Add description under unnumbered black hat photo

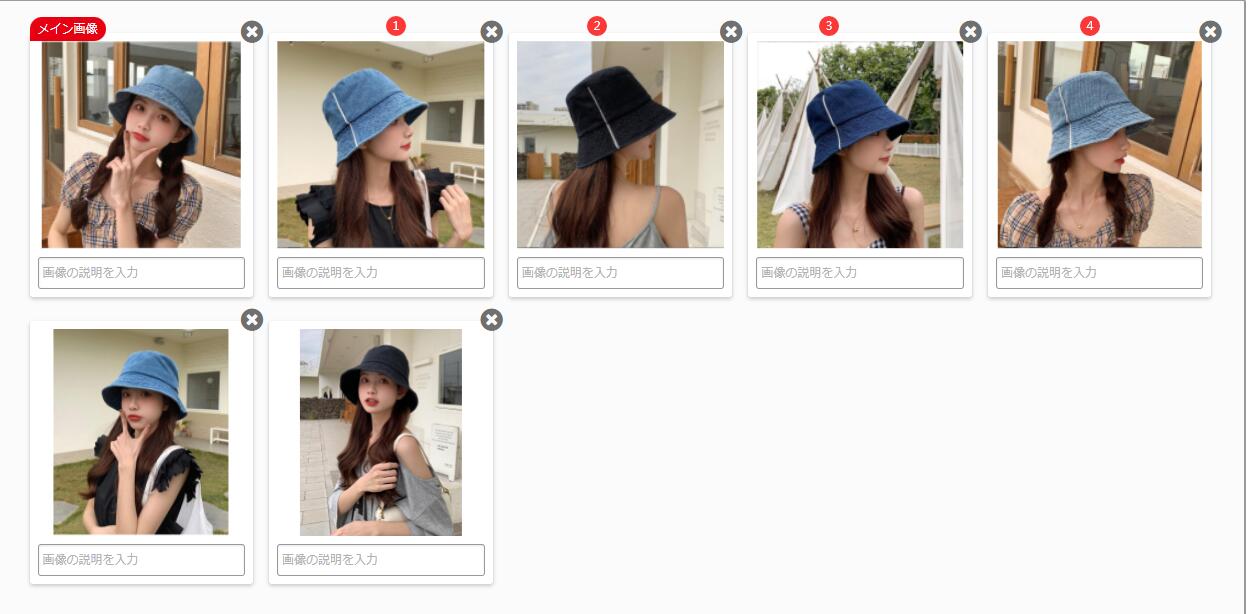380,560
